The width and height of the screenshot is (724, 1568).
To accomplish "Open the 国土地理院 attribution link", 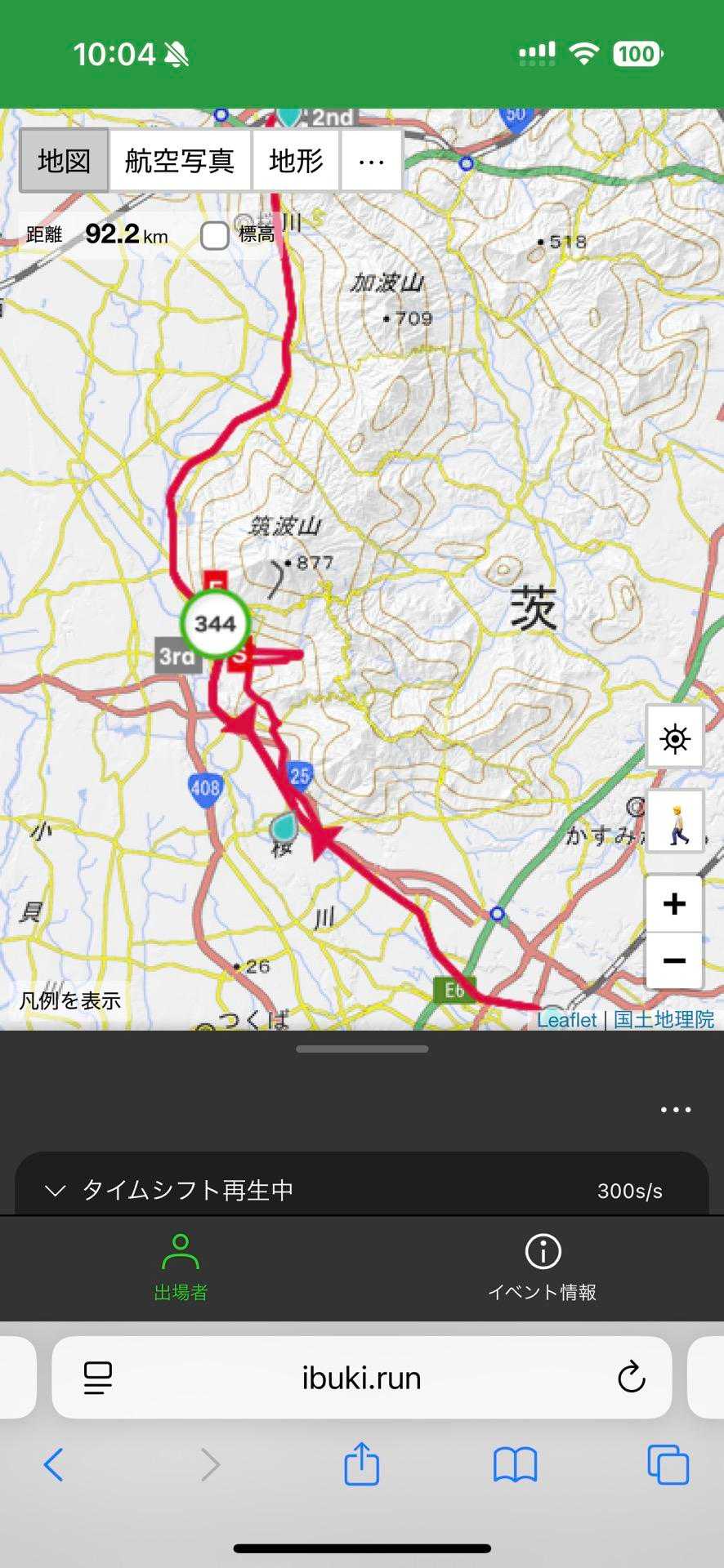I will (x=664, y=1019).
